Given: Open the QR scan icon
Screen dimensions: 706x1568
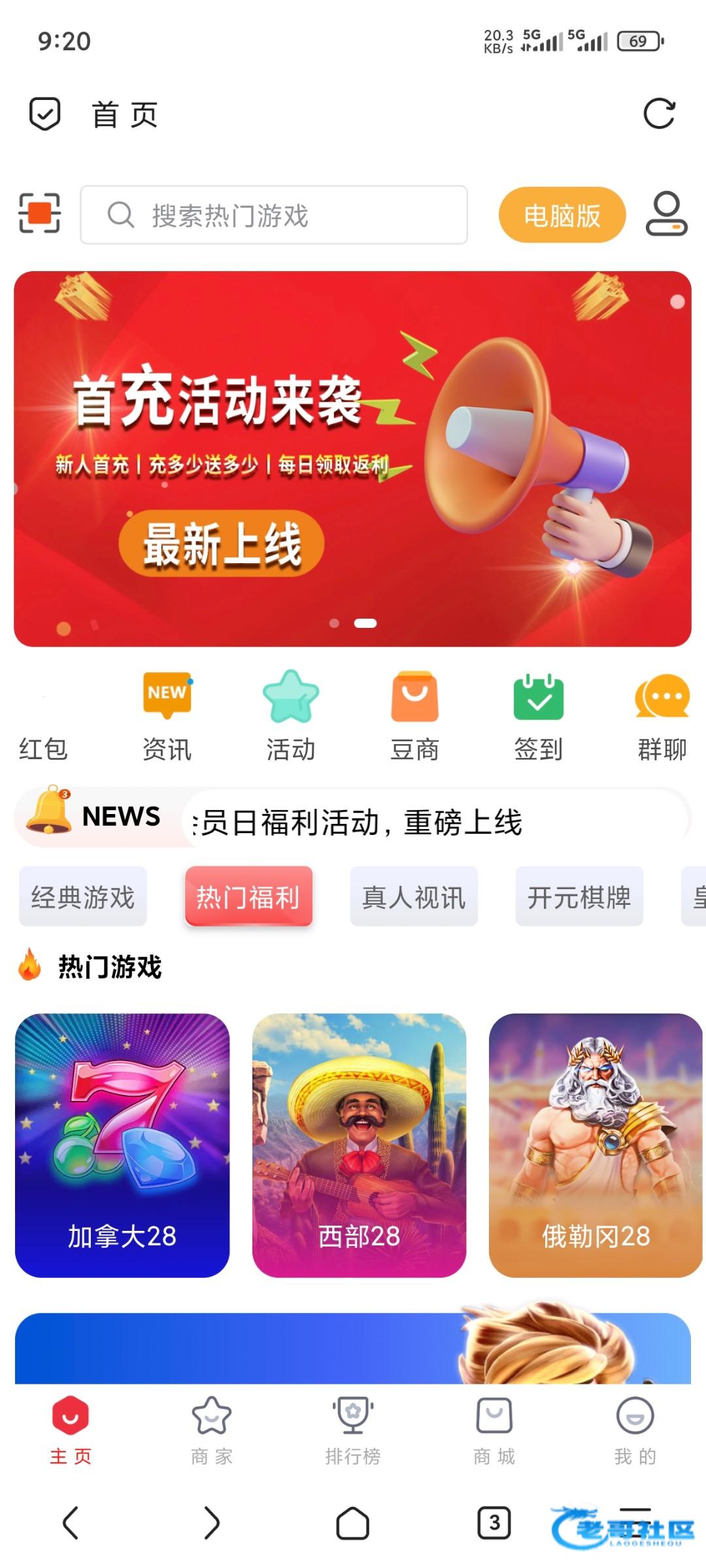Looking at the screenshot, I should [x=39, y=213].
